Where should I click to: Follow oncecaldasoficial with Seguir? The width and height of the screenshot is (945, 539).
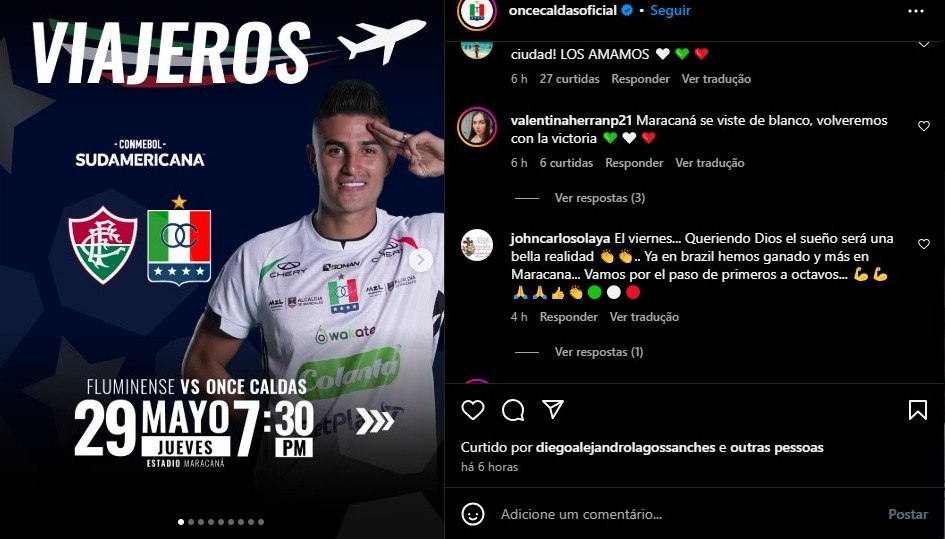coord(670,11)
